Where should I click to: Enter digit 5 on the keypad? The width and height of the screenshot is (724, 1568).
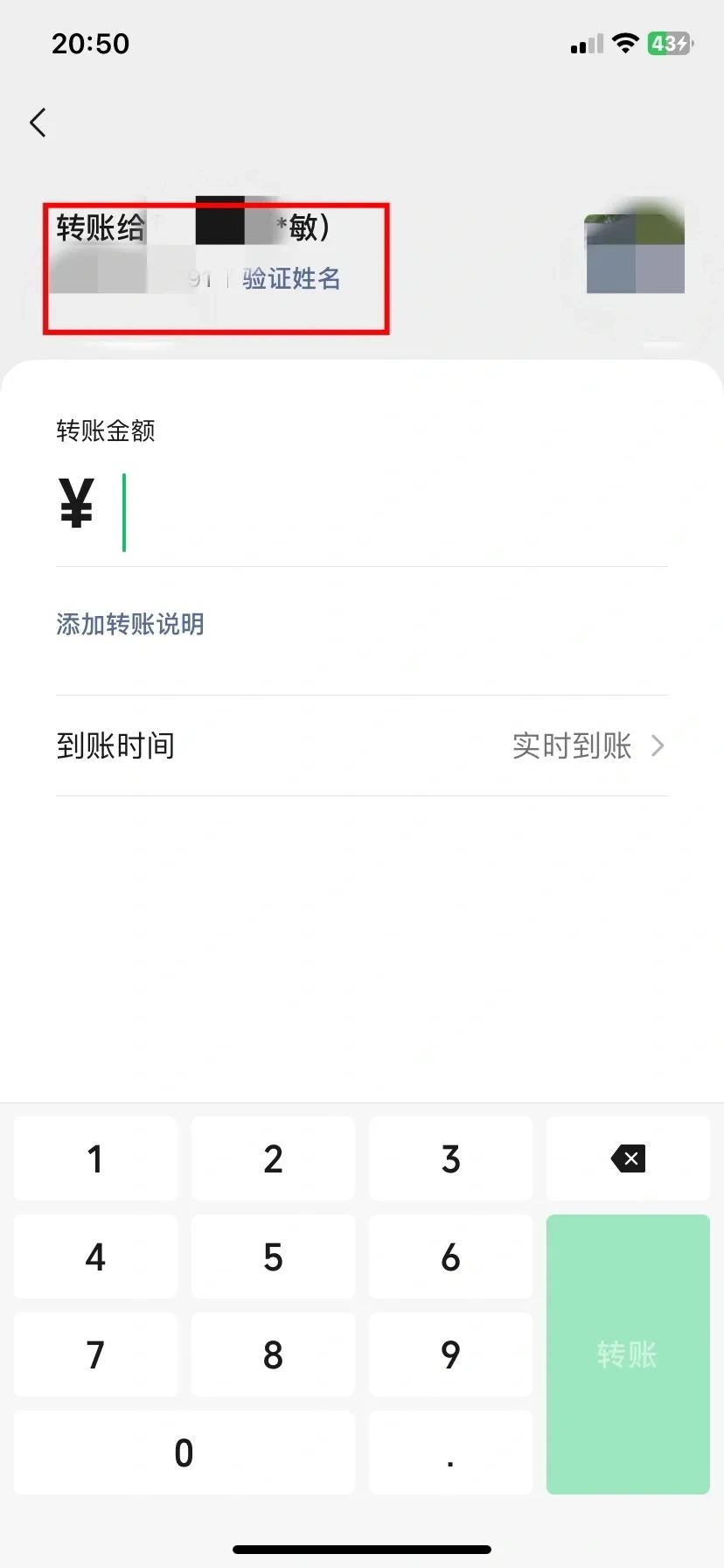pos(273,1256)
